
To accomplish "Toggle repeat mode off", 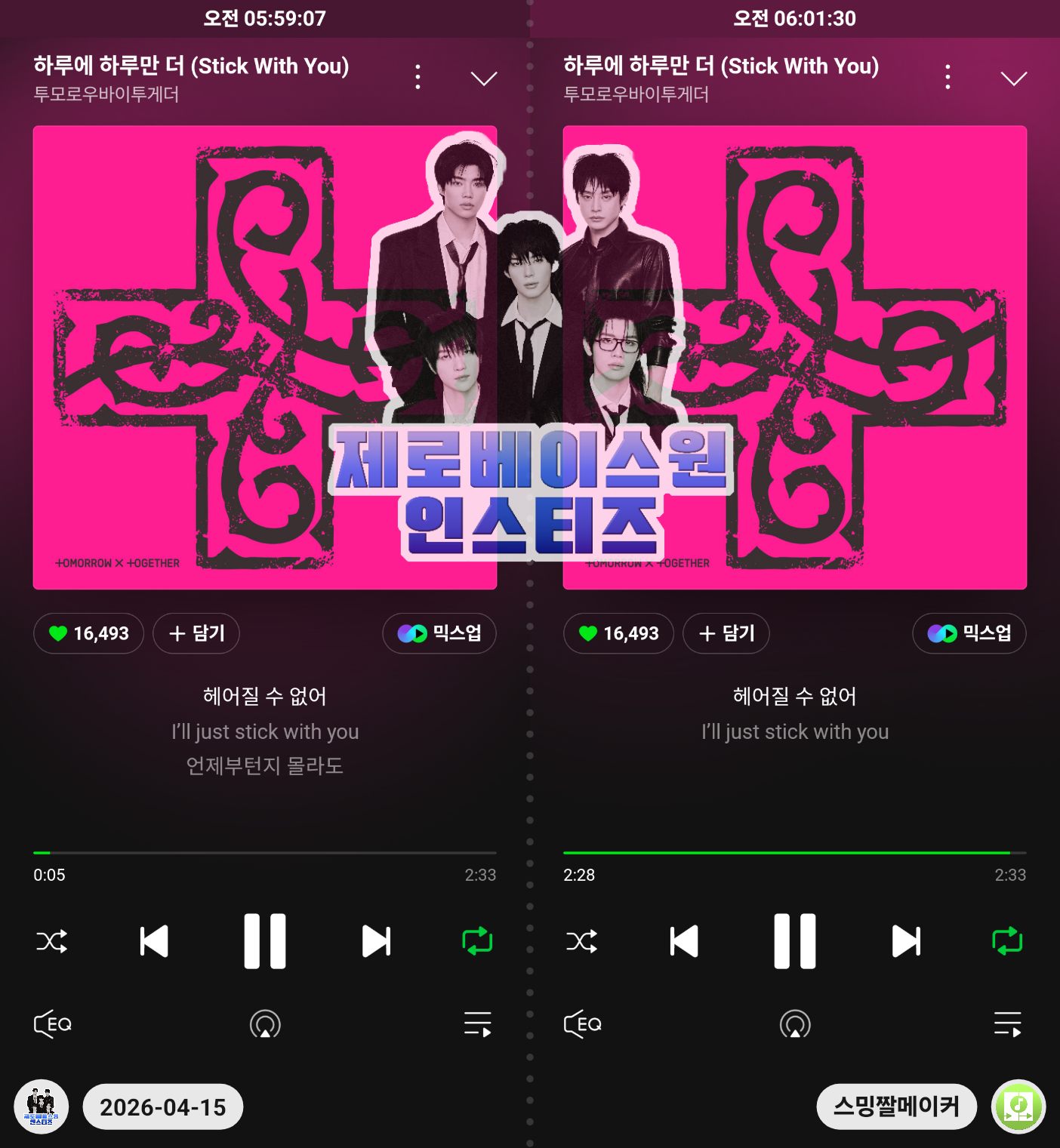I will 476,941.
